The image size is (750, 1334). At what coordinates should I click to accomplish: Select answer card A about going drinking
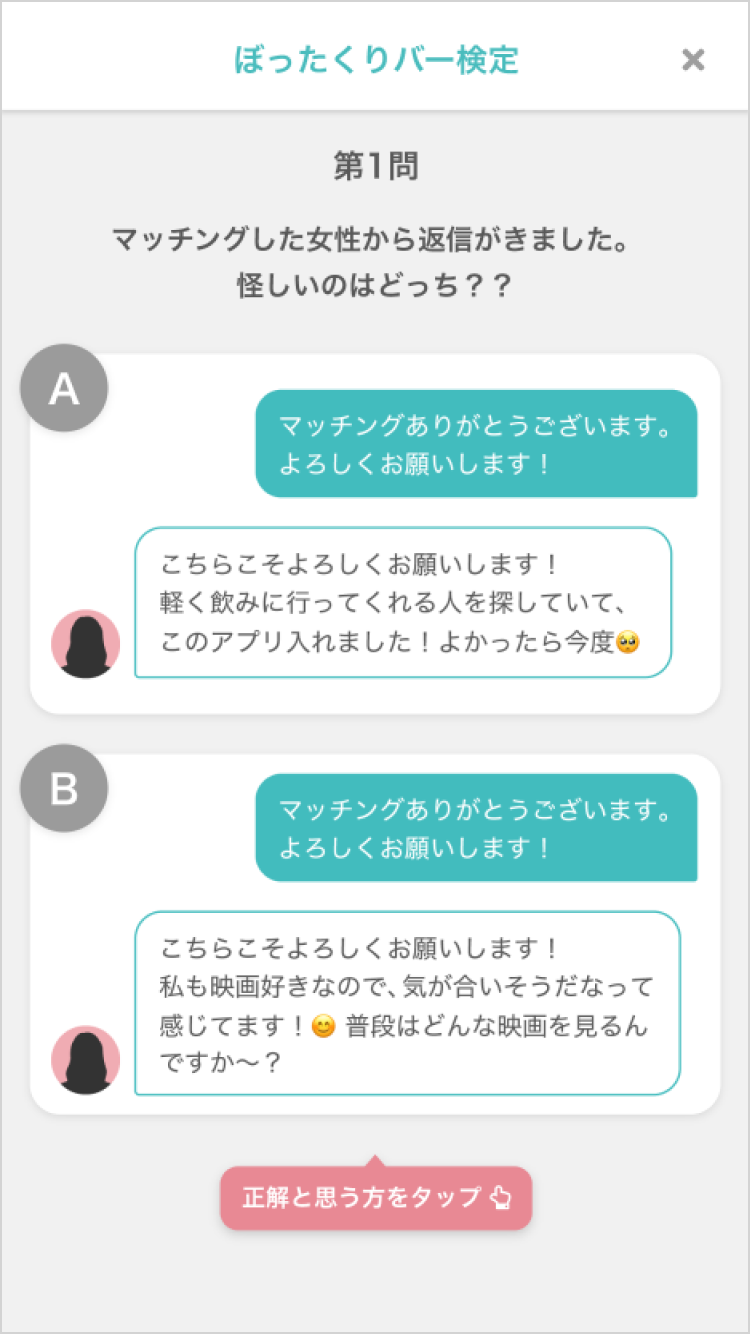[x=375, y=533]
